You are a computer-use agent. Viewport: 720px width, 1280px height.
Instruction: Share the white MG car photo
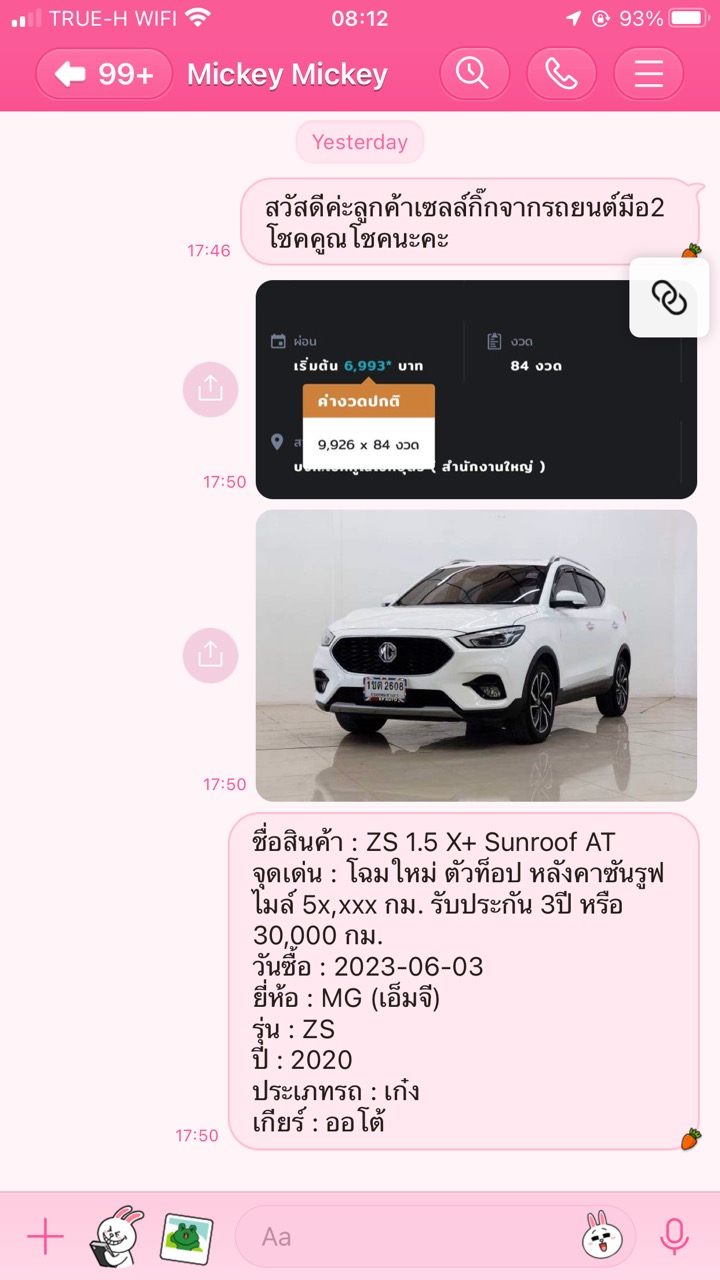(x=210, y=655)
